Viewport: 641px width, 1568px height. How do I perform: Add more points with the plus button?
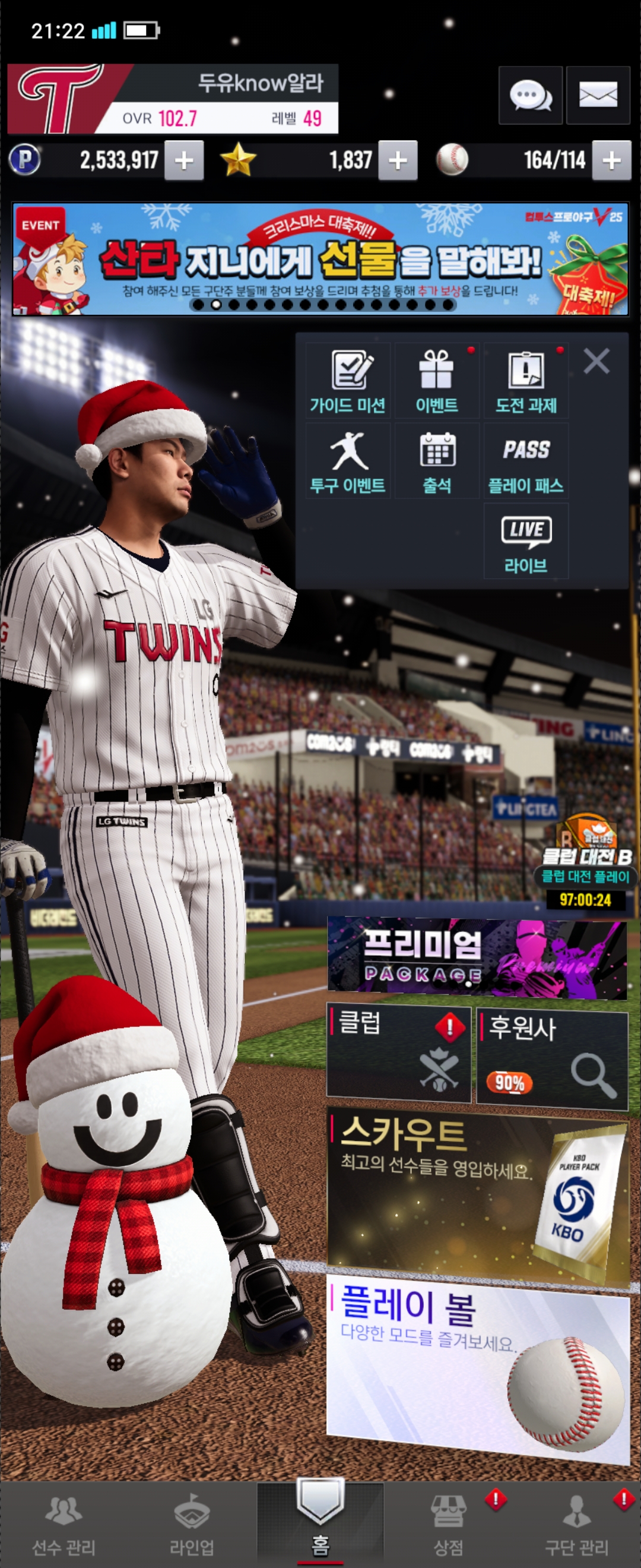[183, 161]
